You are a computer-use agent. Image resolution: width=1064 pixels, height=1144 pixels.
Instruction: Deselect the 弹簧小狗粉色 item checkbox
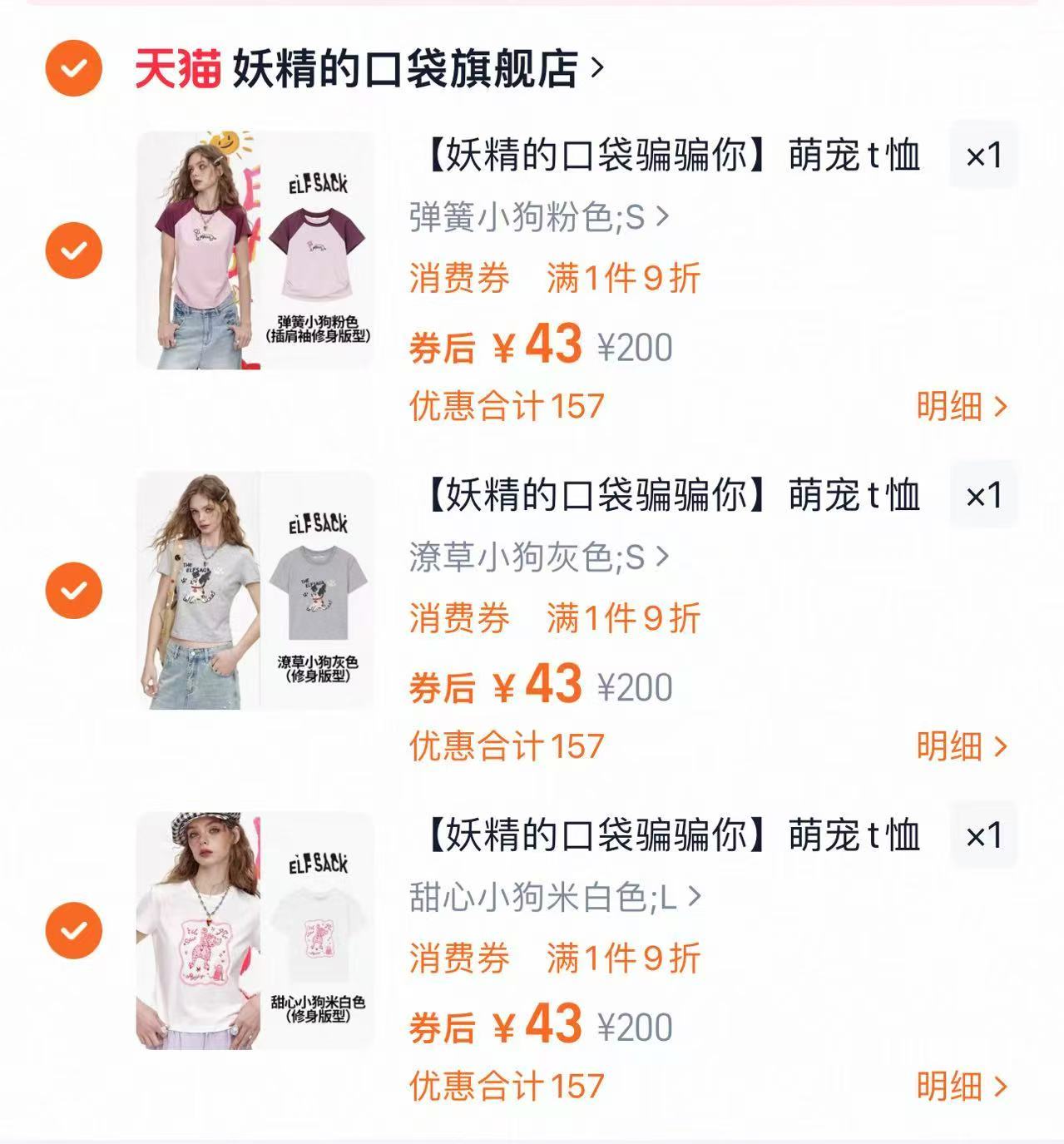(x=73, y=250)
